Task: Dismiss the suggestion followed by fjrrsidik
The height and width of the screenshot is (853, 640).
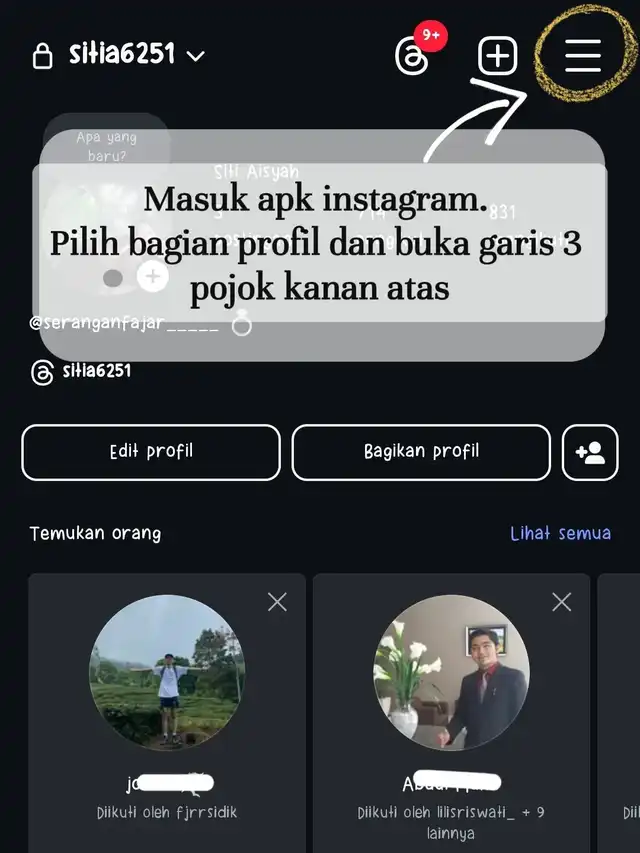Action: [x=277, y=601]
